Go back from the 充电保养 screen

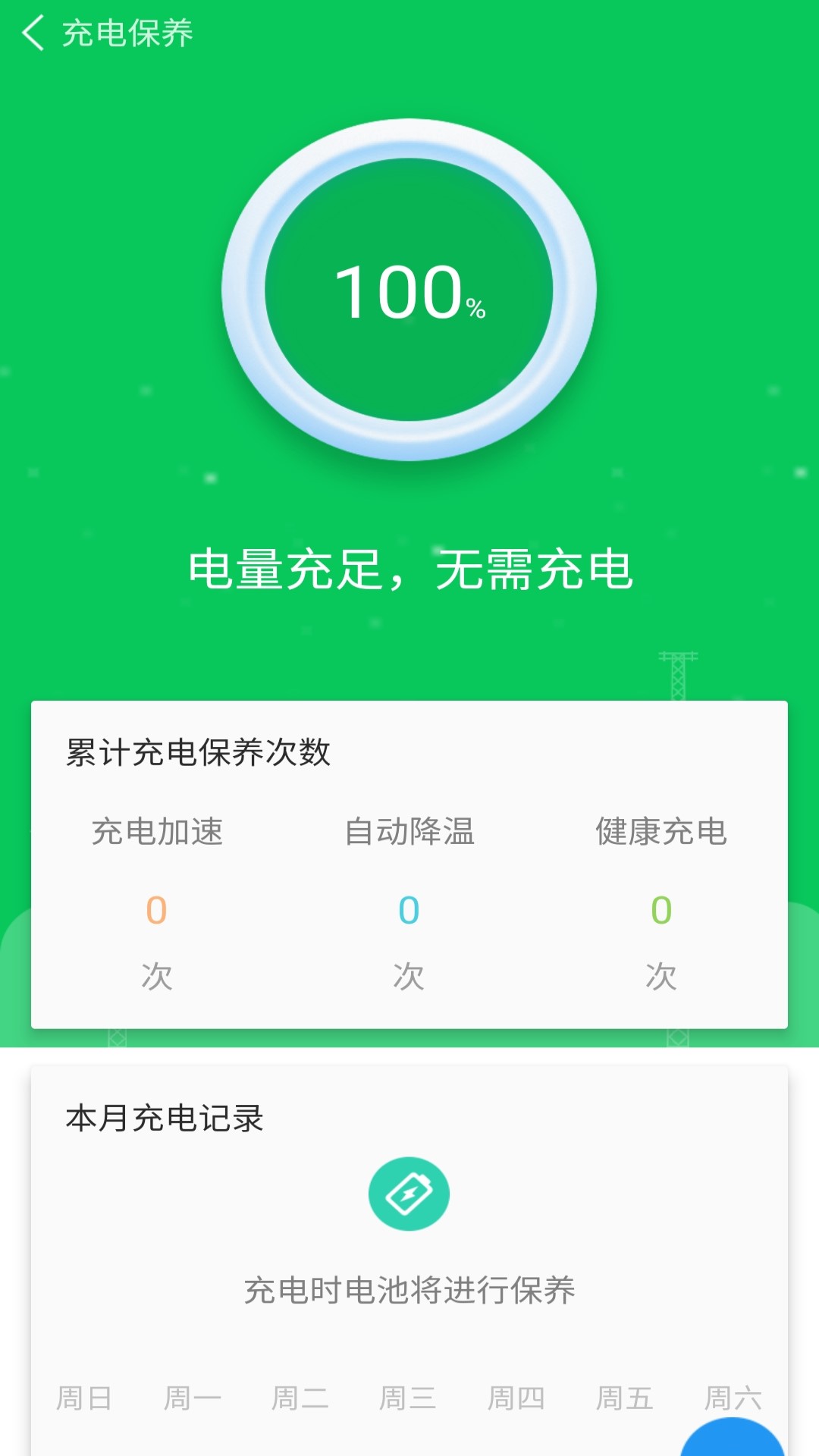pos(33,33)
